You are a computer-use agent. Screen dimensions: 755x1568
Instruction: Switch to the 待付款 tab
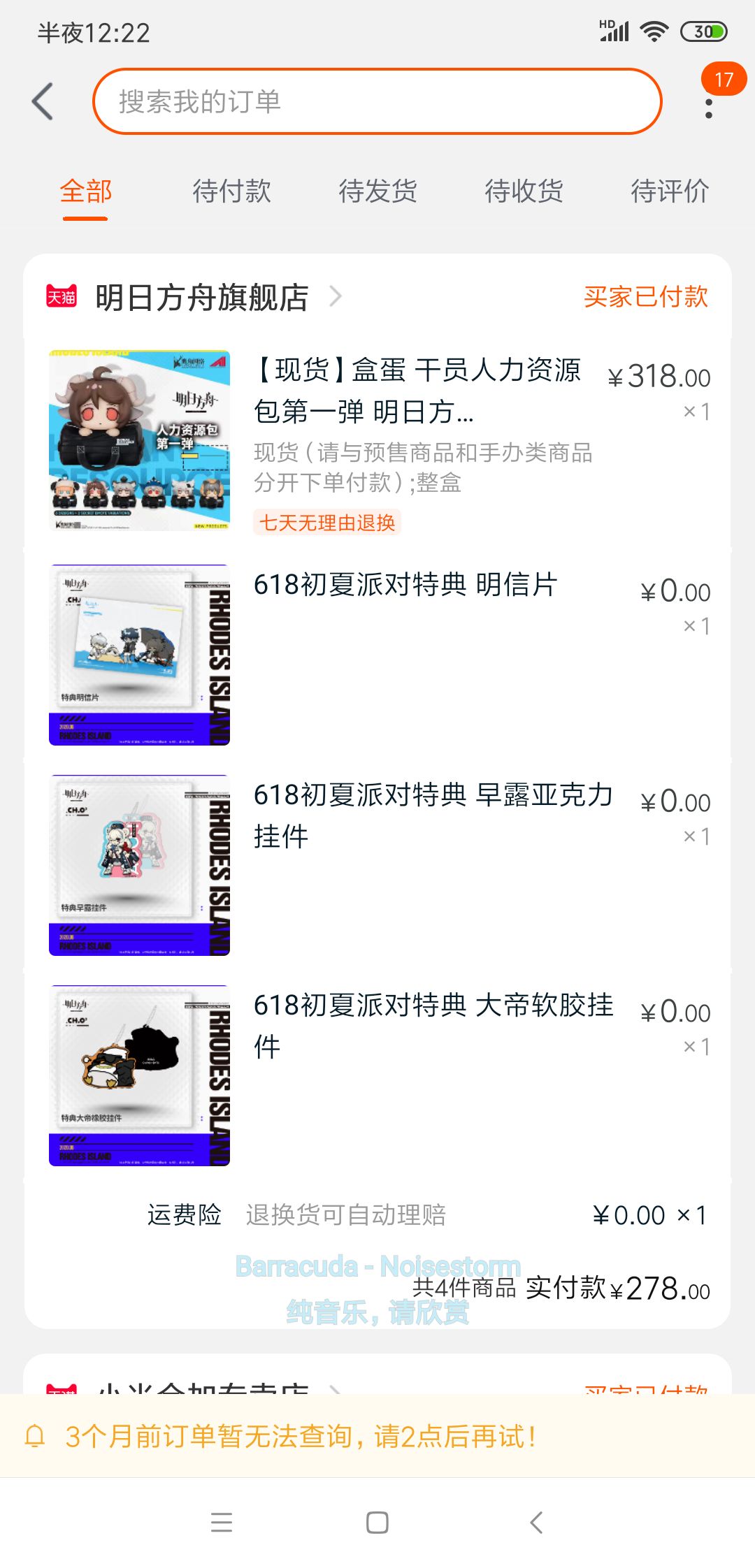(x=232, y=191)
